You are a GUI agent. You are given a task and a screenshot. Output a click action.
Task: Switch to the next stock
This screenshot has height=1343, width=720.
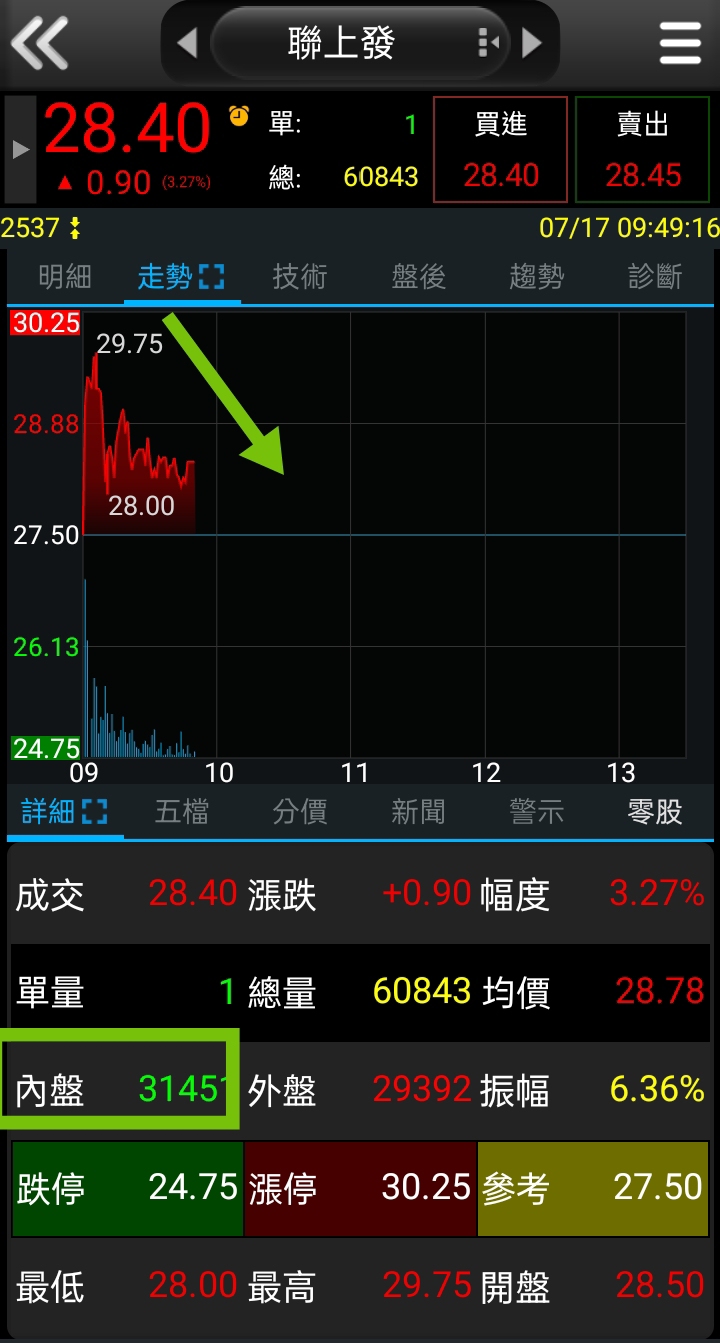532,43
